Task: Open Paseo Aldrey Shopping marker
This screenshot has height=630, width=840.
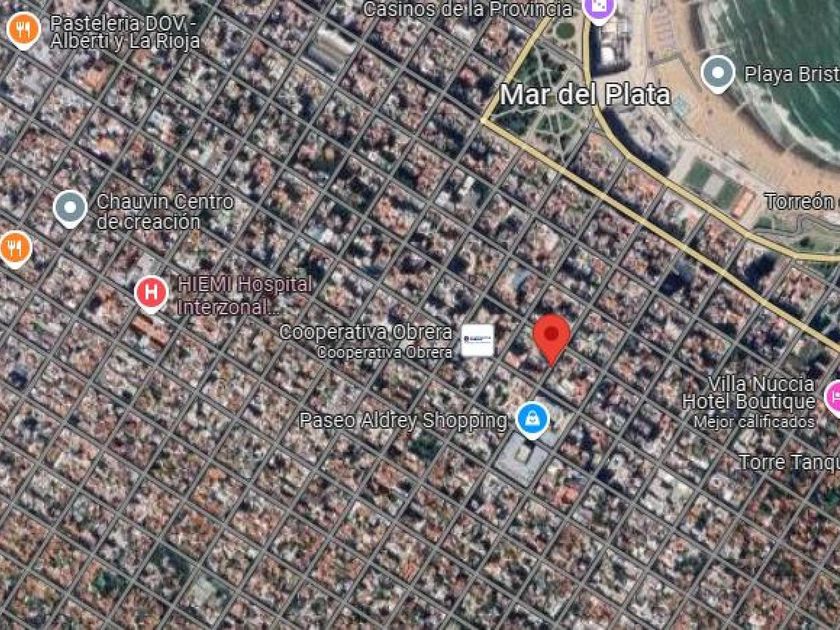Action: [532, 419]
